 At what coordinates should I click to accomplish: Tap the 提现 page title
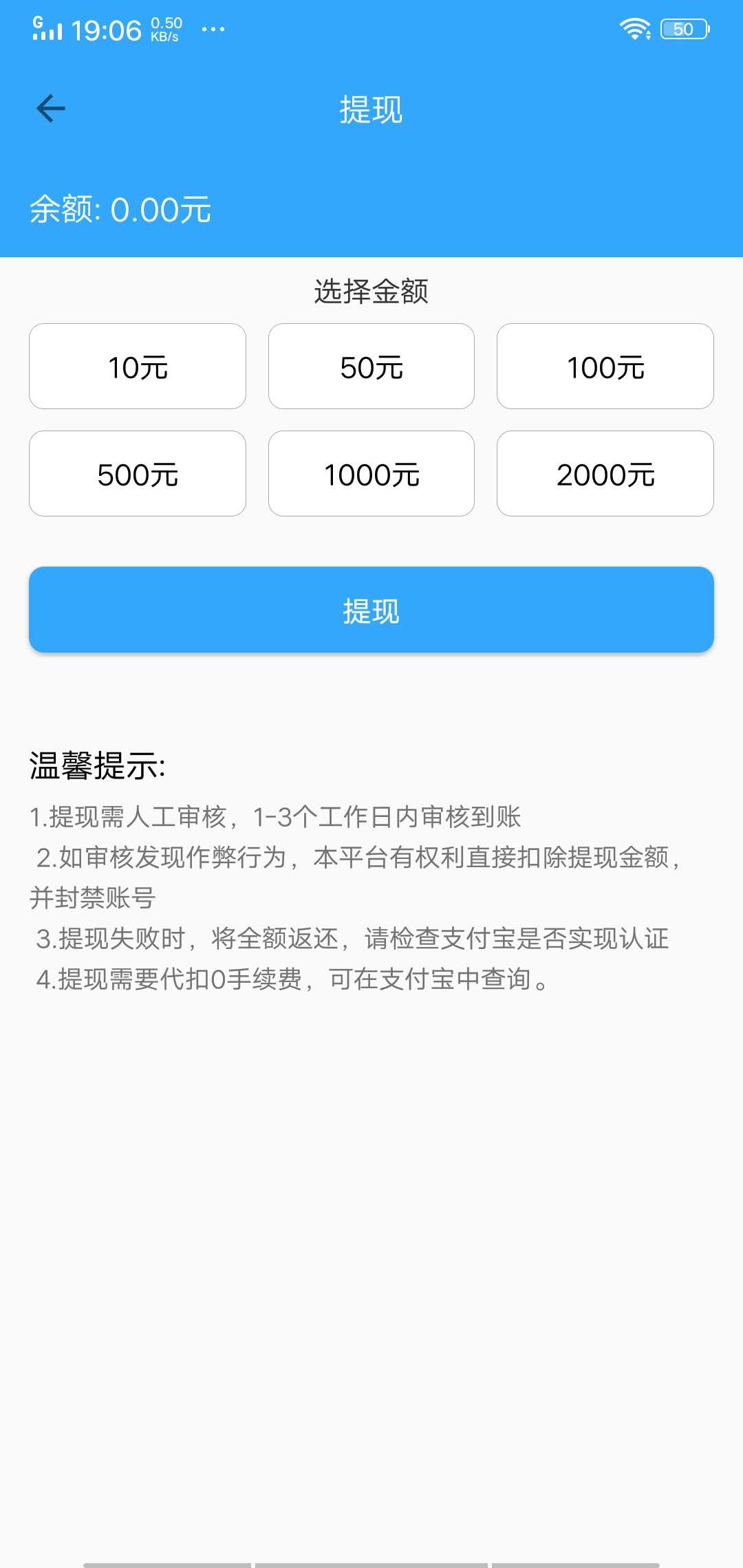coord(371,109)
